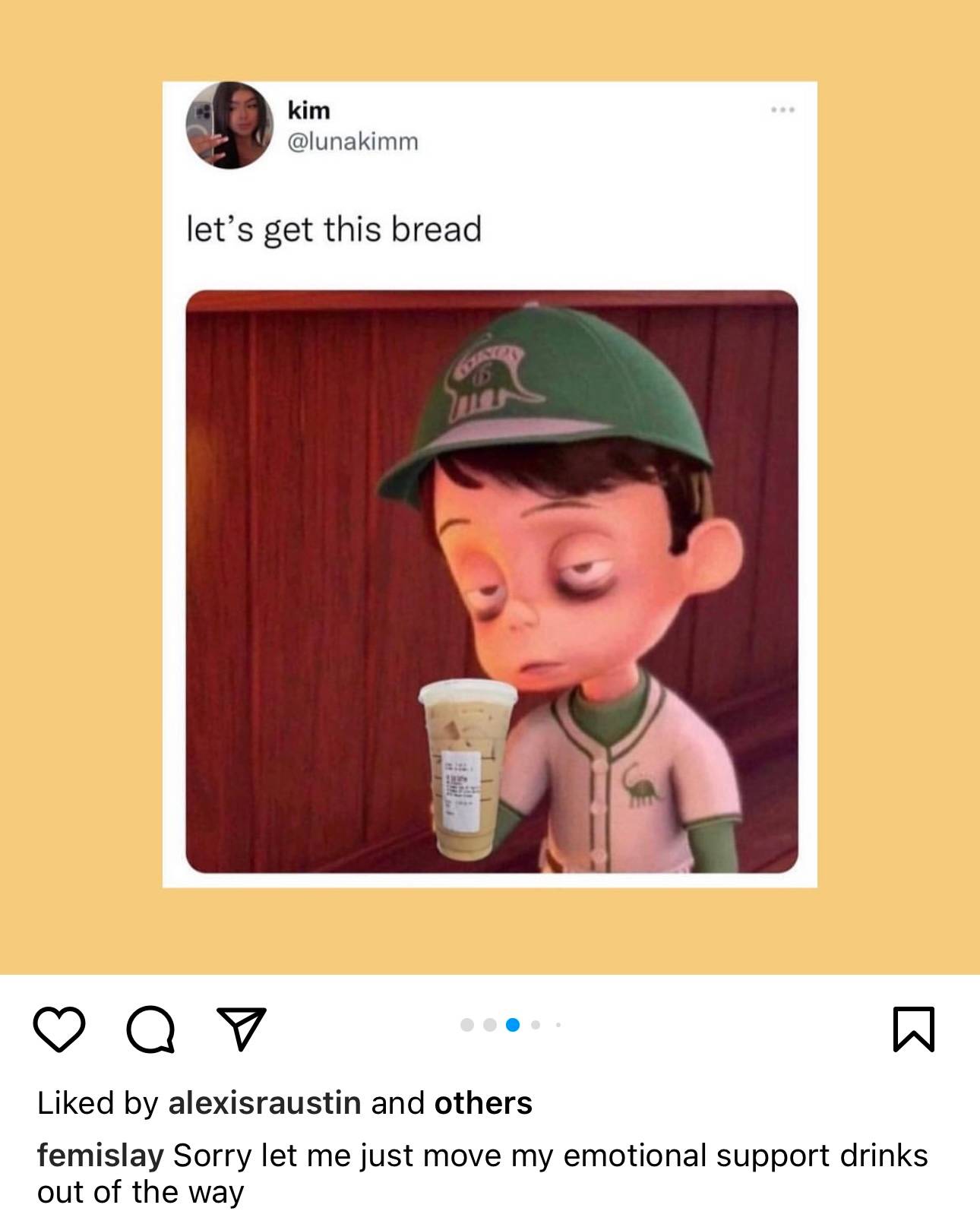Open comments via the speech bubble icon
This screenshot has height=1227, width=980.
(150, 1029)
